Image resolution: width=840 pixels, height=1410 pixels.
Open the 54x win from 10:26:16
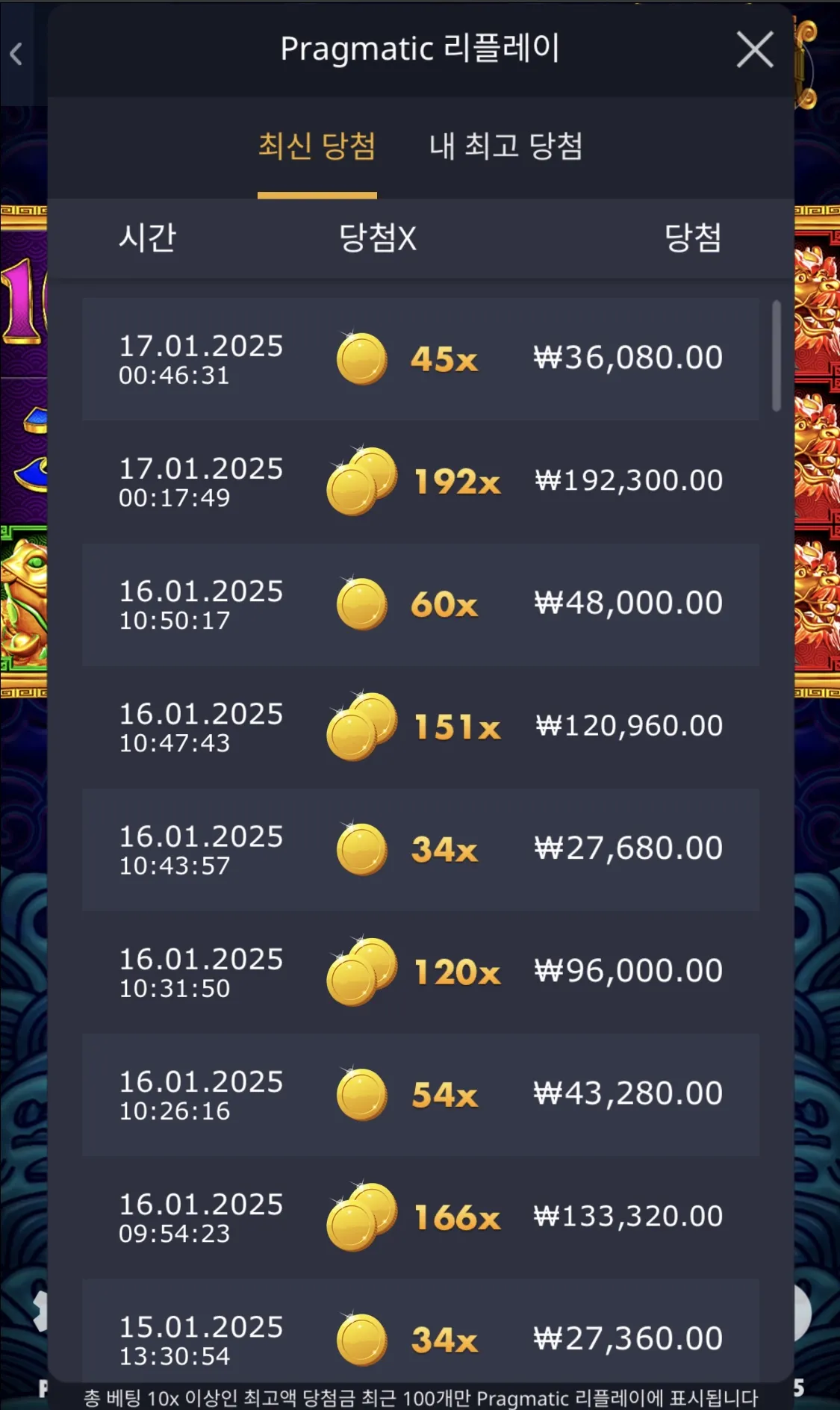tap(420, 1095)
